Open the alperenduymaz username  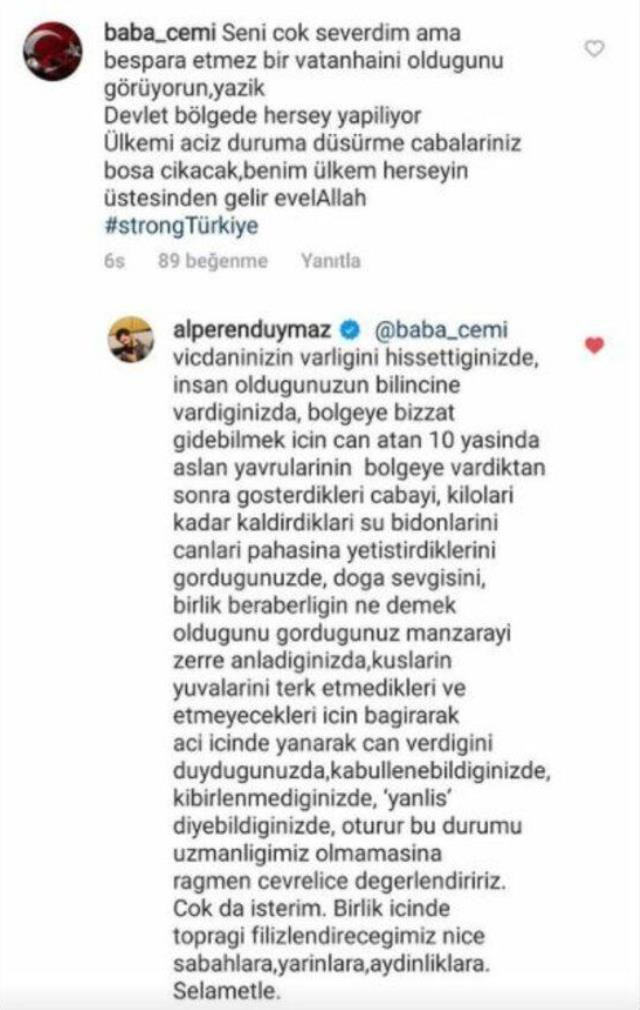click(x=253, y=330)
